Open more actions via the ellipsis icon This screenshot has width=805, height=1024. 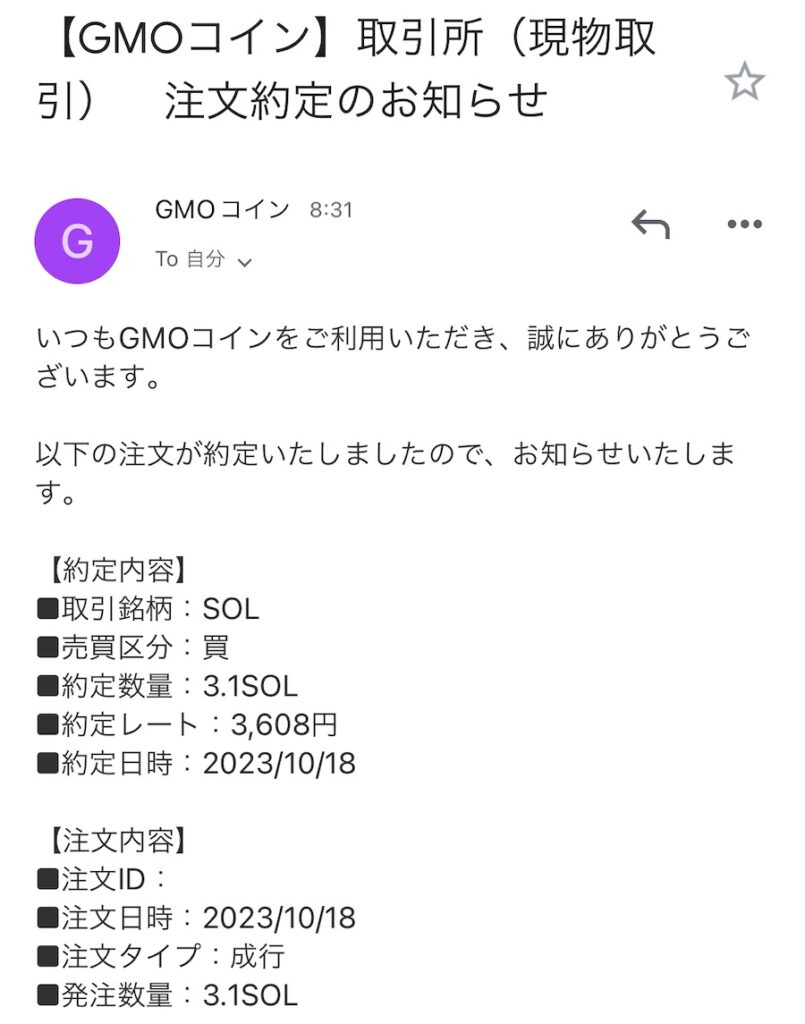click(741, 225)
